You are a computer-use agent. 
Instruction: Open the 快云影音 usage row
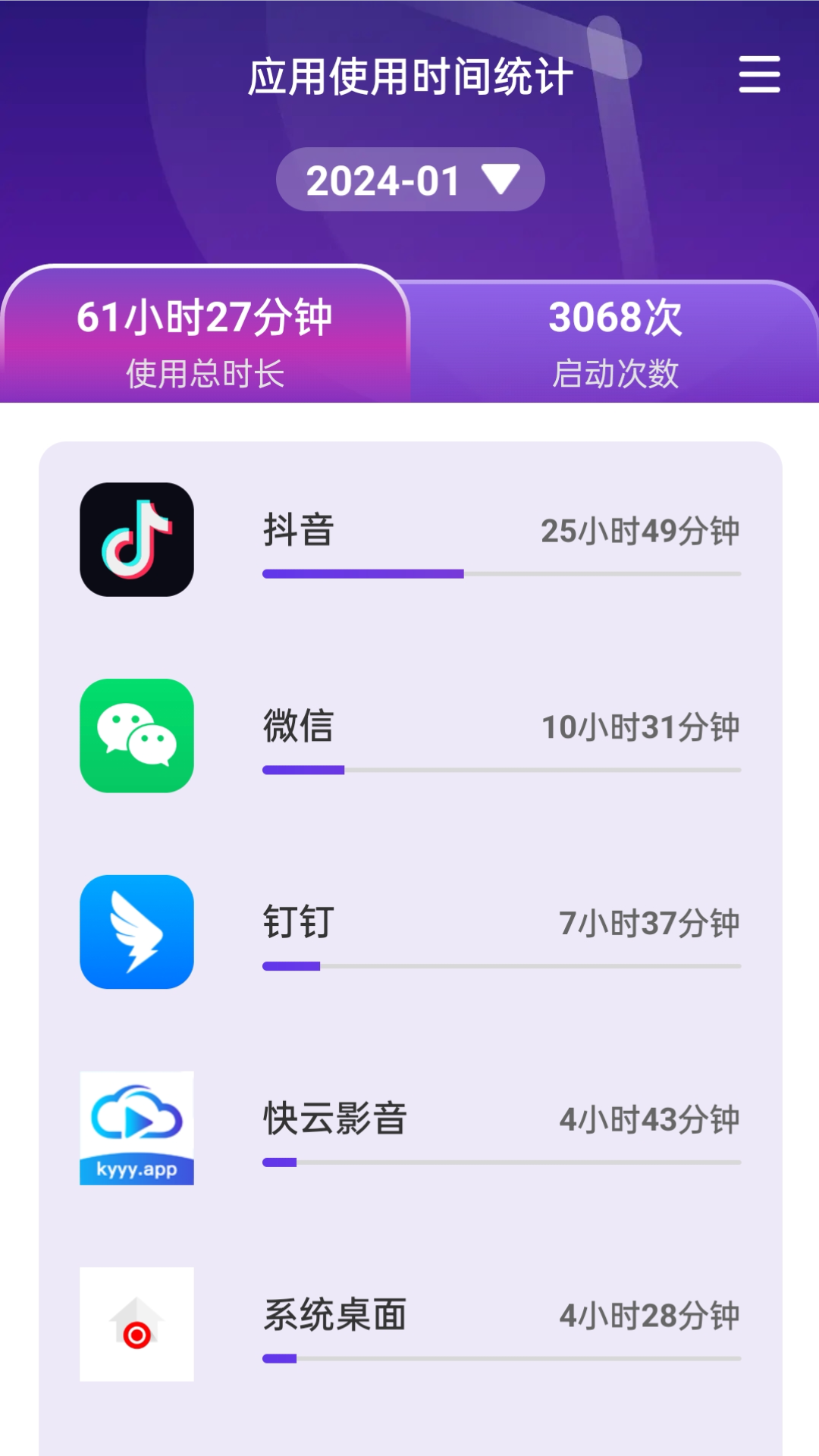pos(410,1128)
